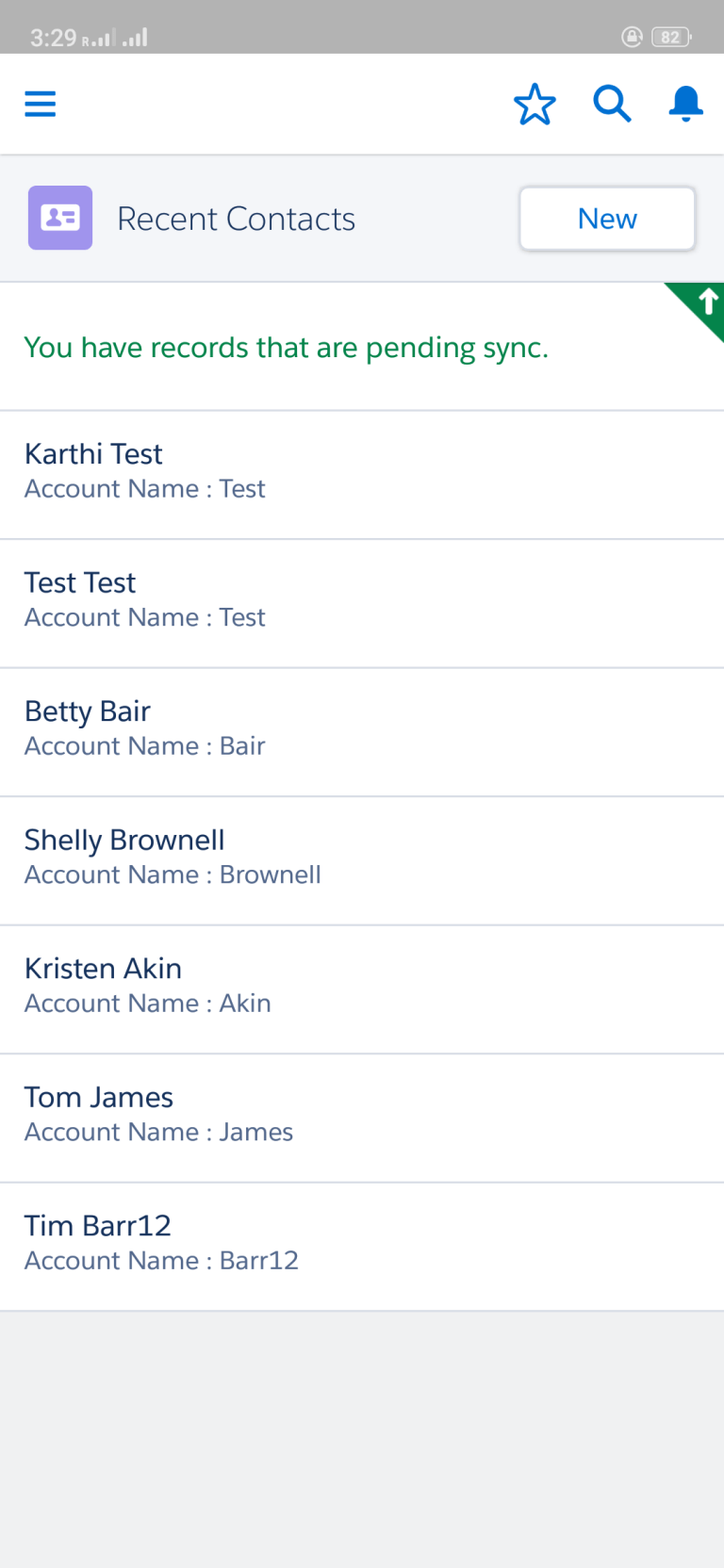
Task: Open notifications via the bell icon
Action: point(685,104)
